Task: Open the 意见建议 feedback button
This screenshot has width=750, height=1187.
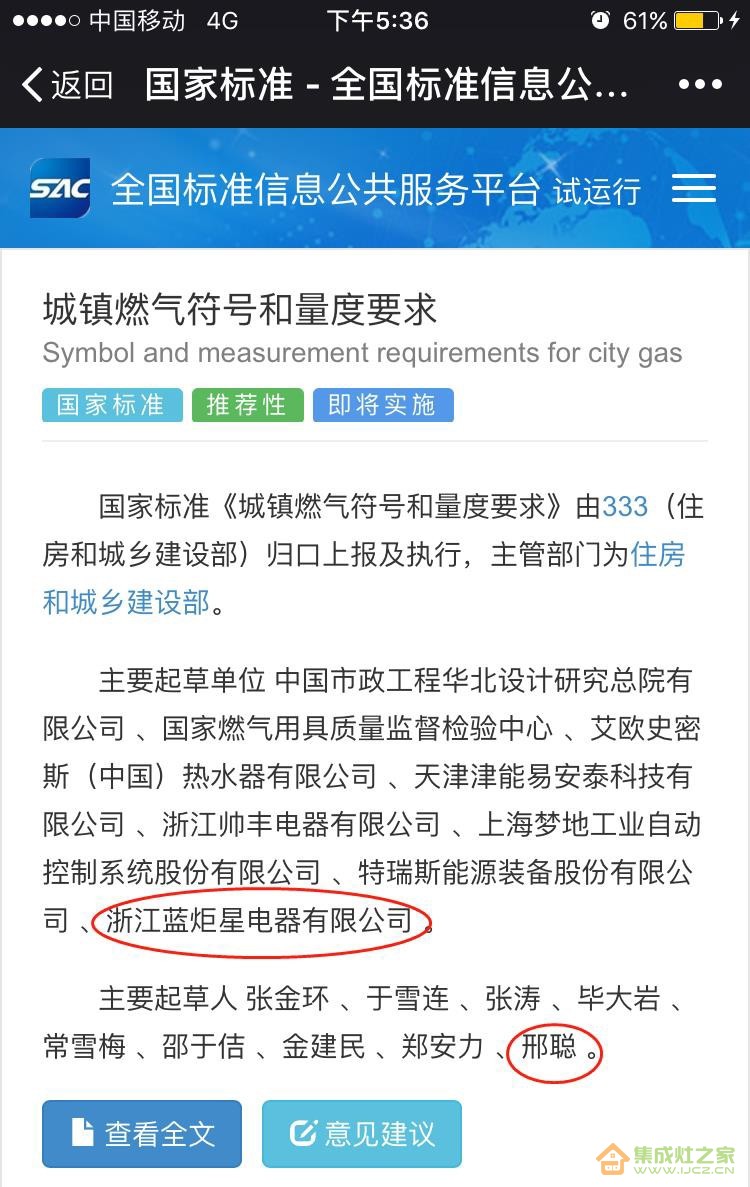Action: [362, 1133]
